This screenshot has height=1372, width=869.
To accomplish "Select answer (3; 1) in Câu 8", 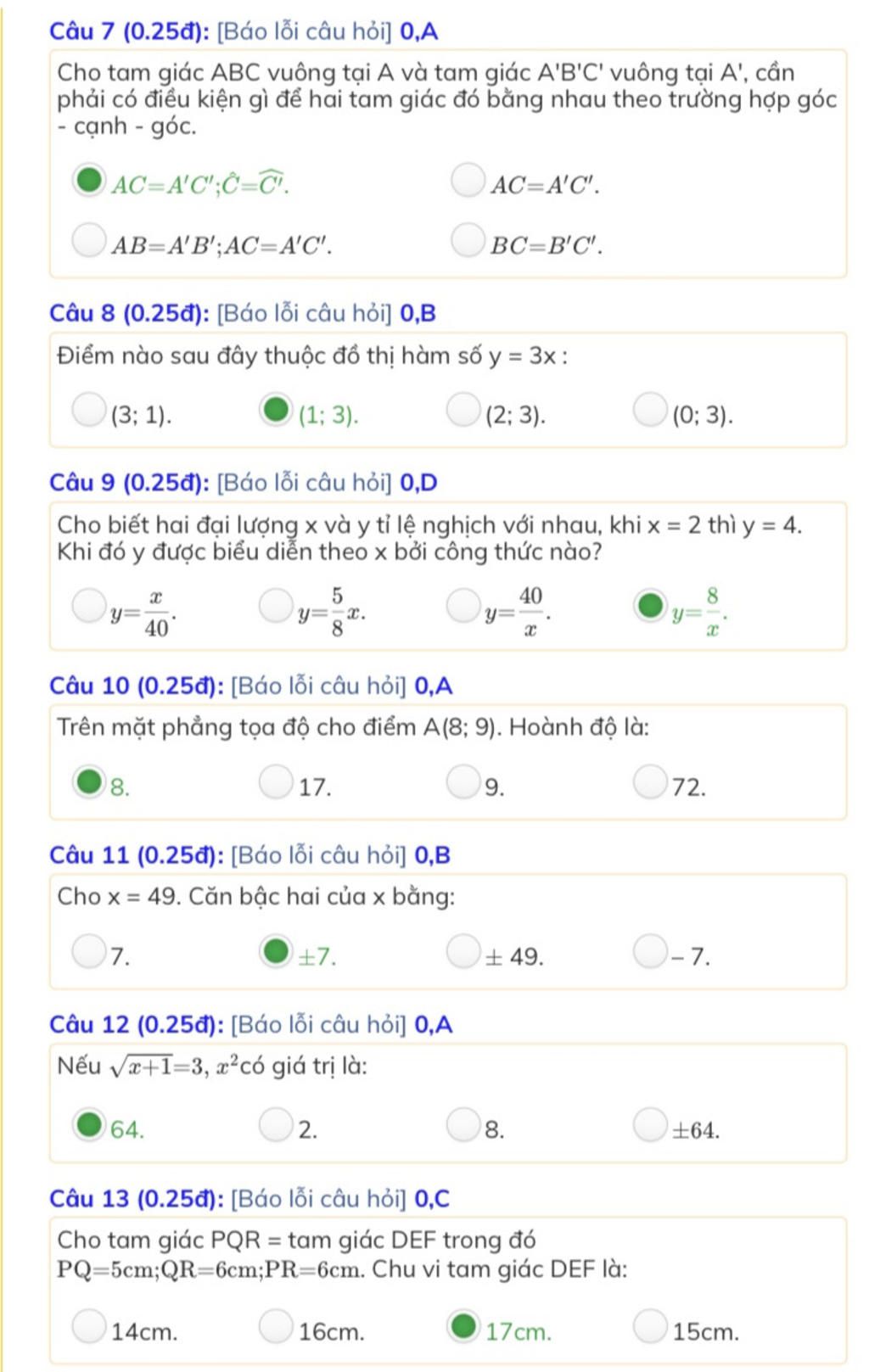I will (88, 409).
